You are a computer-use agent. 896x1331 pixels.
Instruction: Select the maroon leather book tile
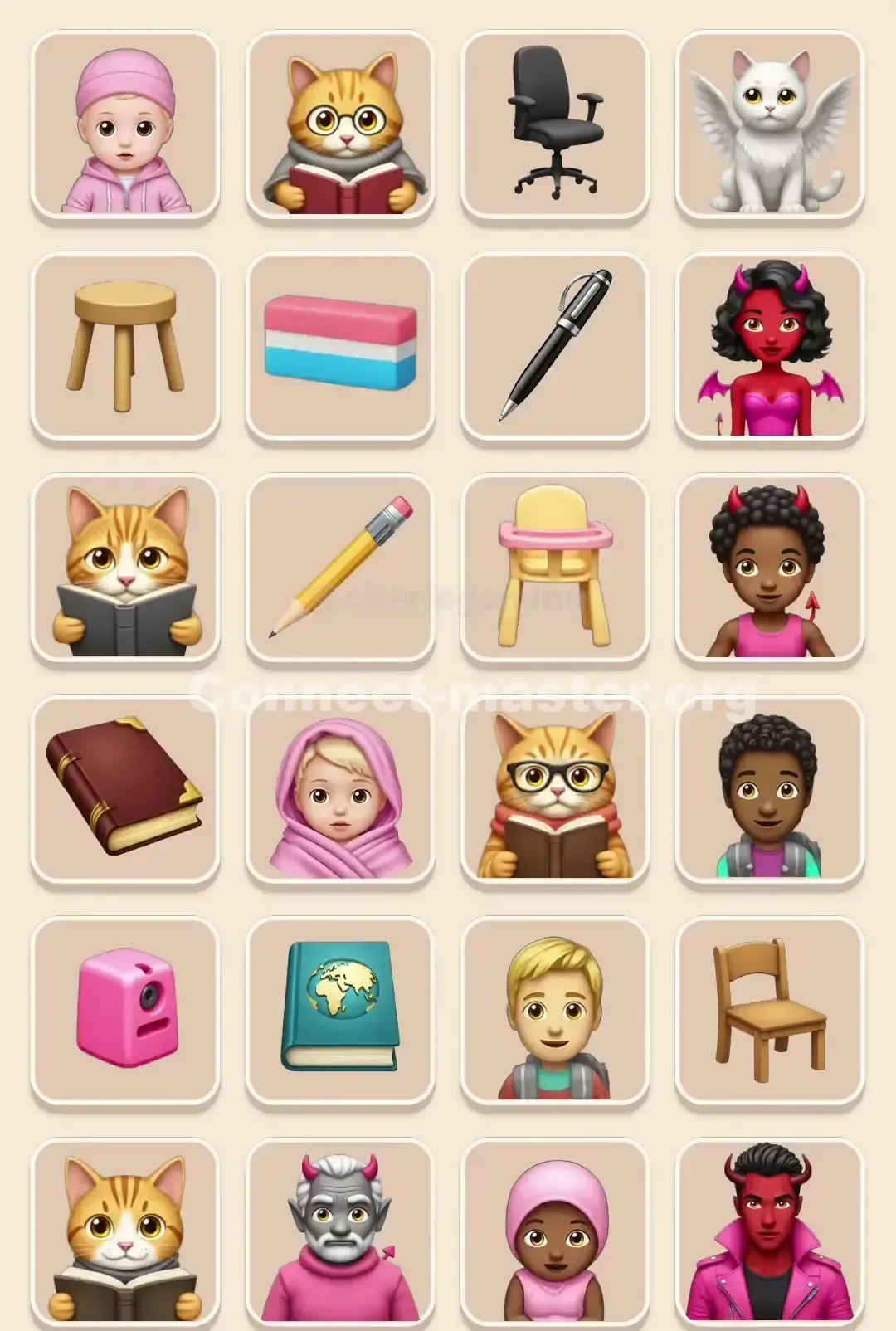coord(125,791)
